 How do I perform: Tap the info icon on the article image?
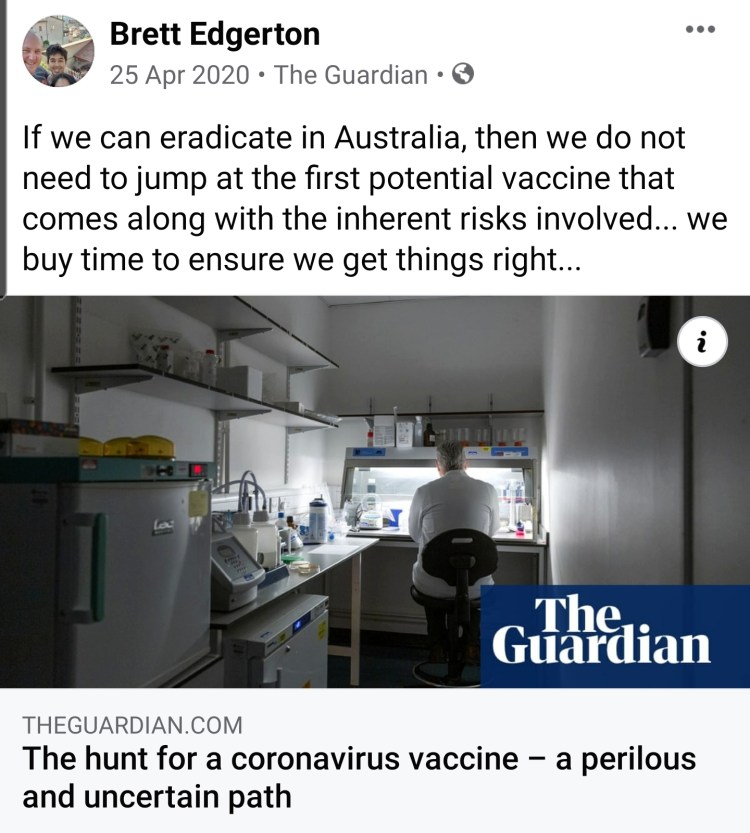pyautogui.click(x=702, y=343)
